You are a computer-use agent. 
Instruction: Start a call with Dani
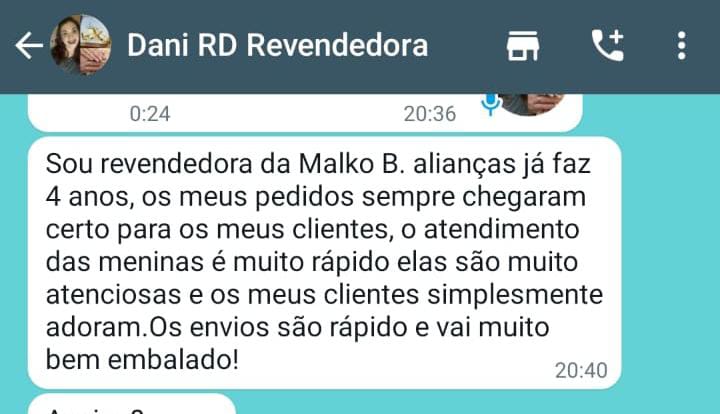(x=606, y=46)
